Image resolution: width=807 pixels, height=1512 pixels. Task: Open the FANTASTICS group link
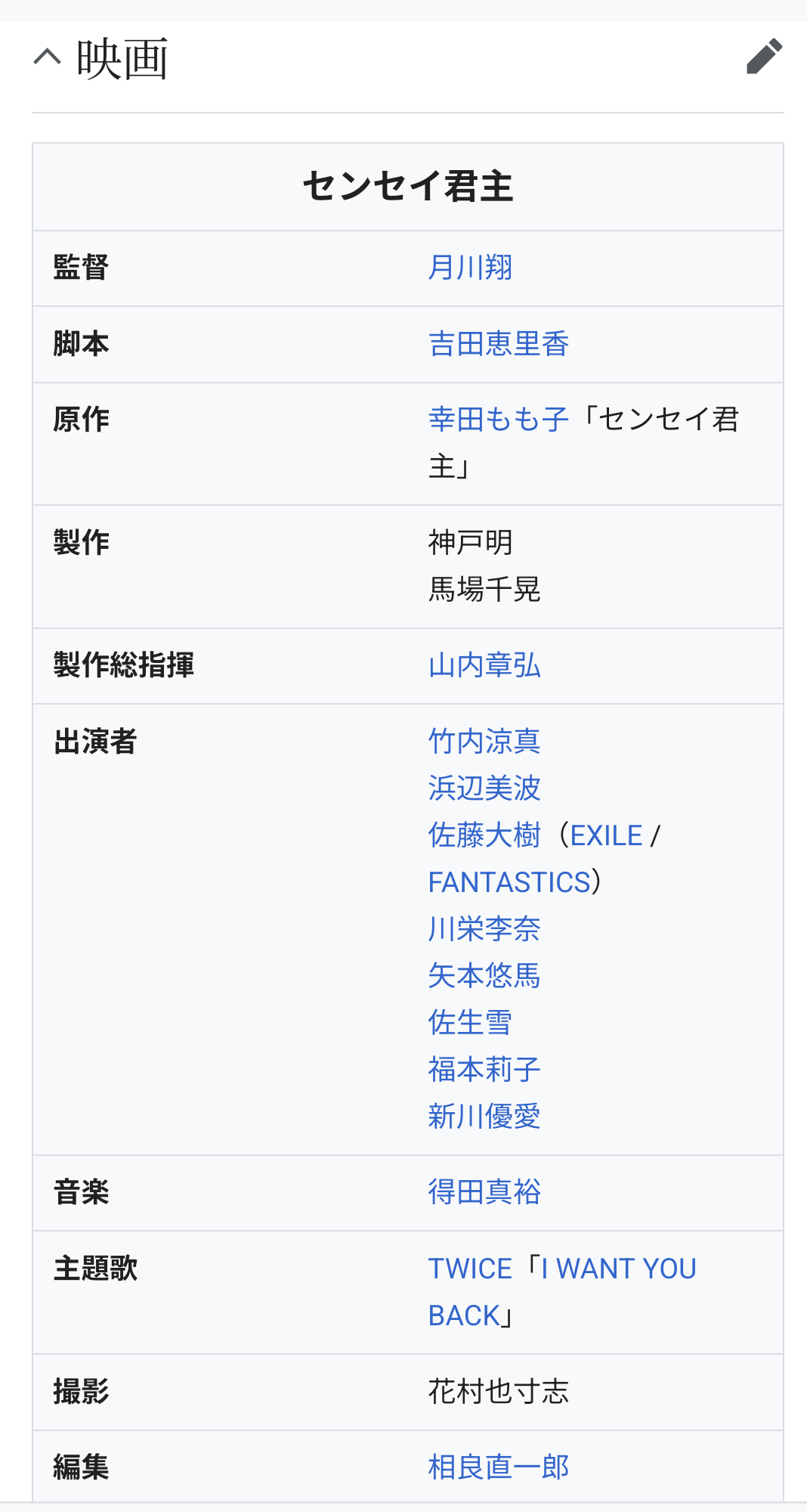[509, 882]
